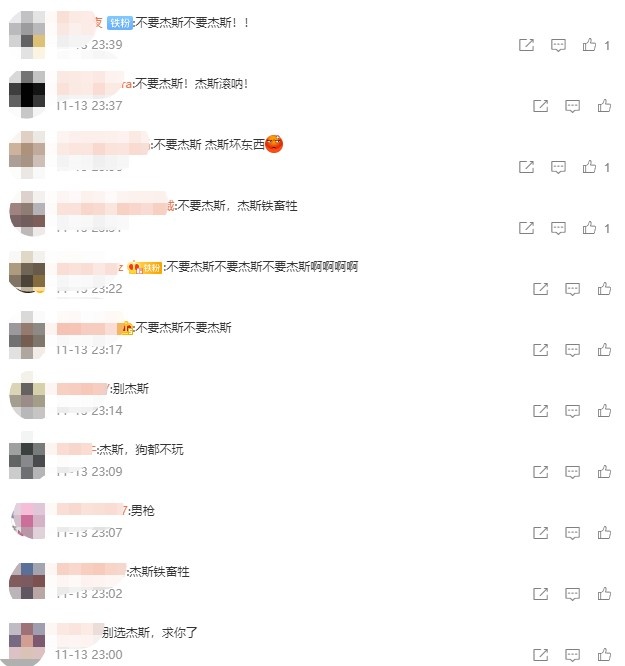Viewport: 625px width, 666px height.
Task: Reply to the comment ending '啊啊啊啊'
Action: pyautogui.click(x=572, y=289)
